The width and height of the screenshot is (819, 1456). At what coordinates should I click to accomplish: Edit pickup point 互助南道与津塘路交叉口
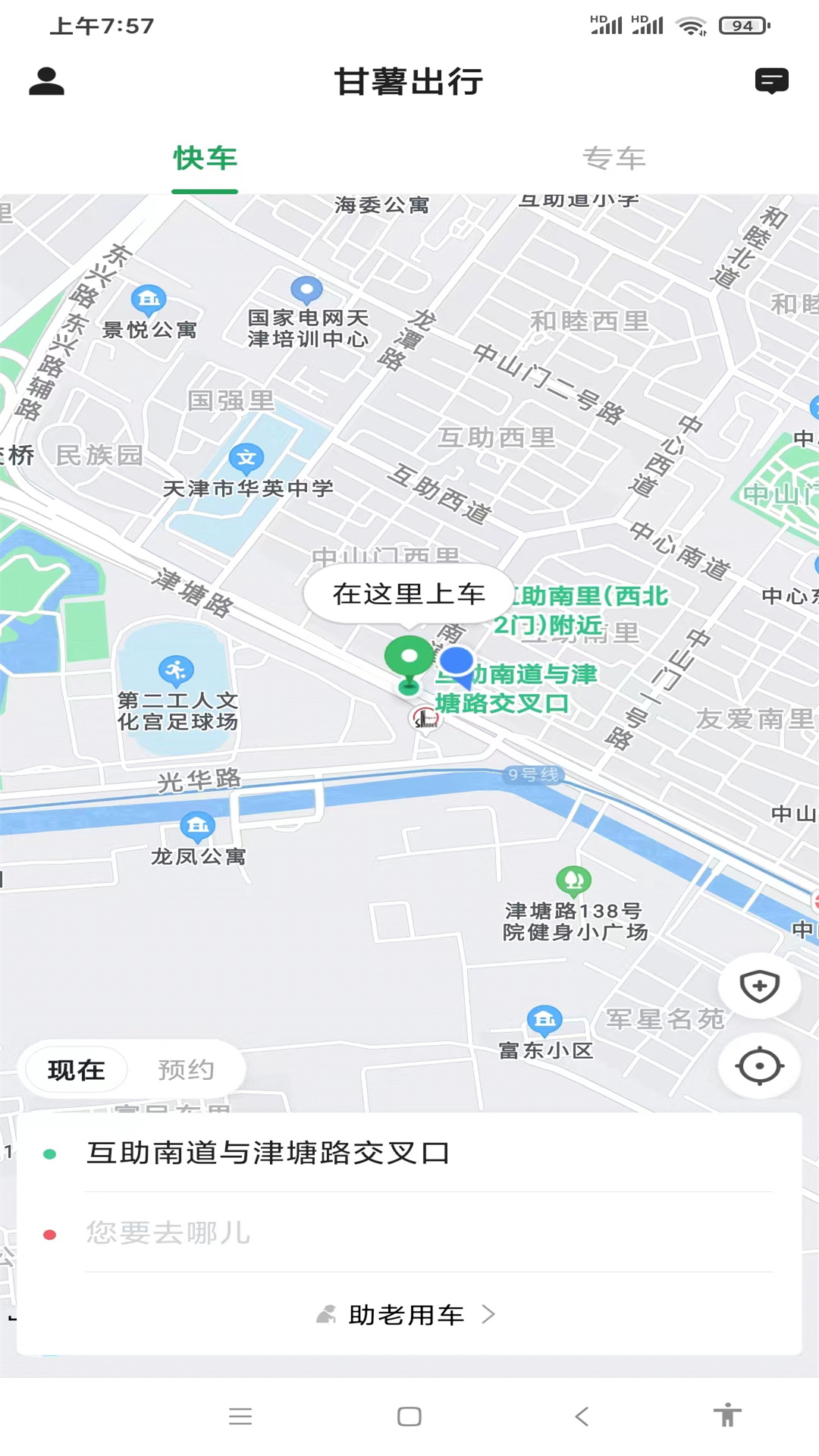(268, 1153)
